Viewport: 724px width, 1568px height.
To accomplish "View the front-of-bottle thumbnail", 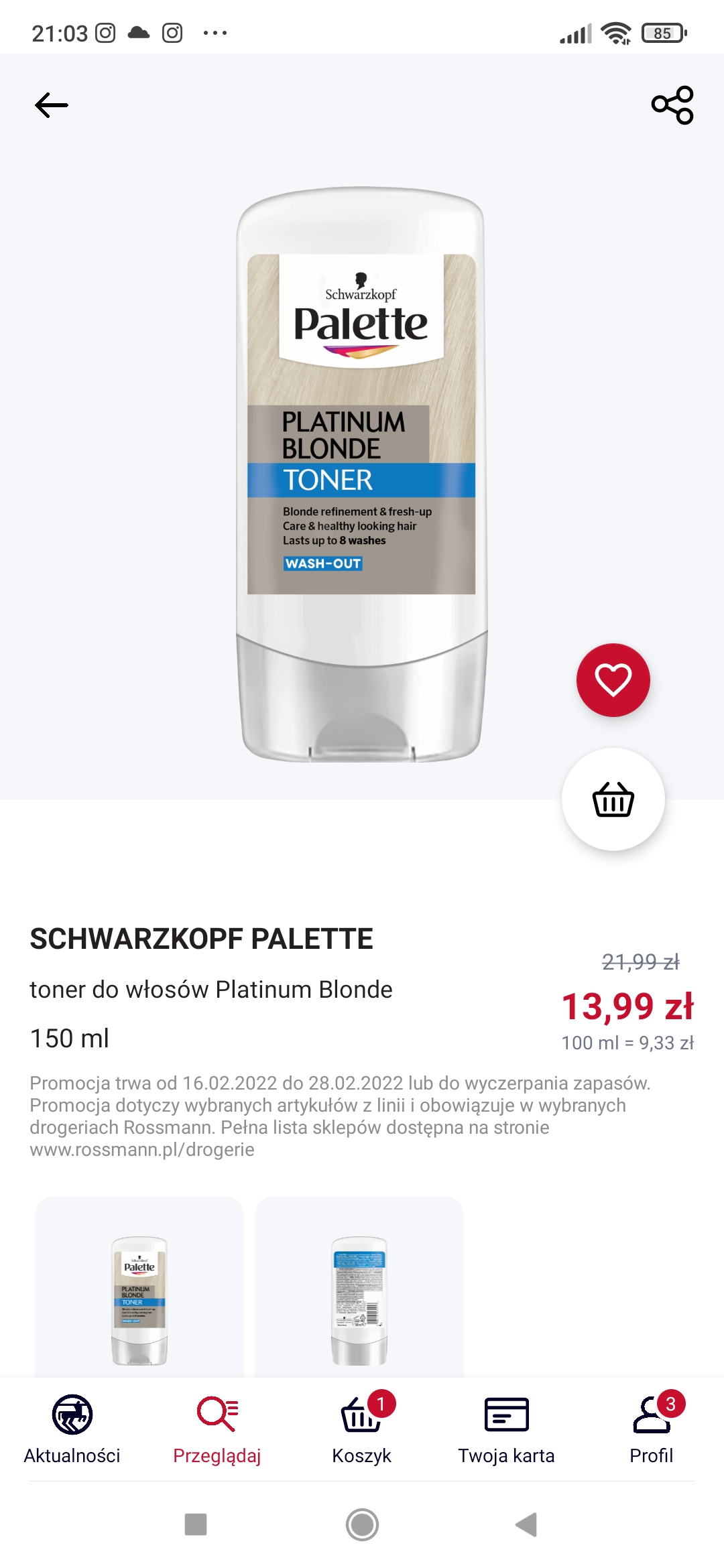I will (x=139, y=1287).
